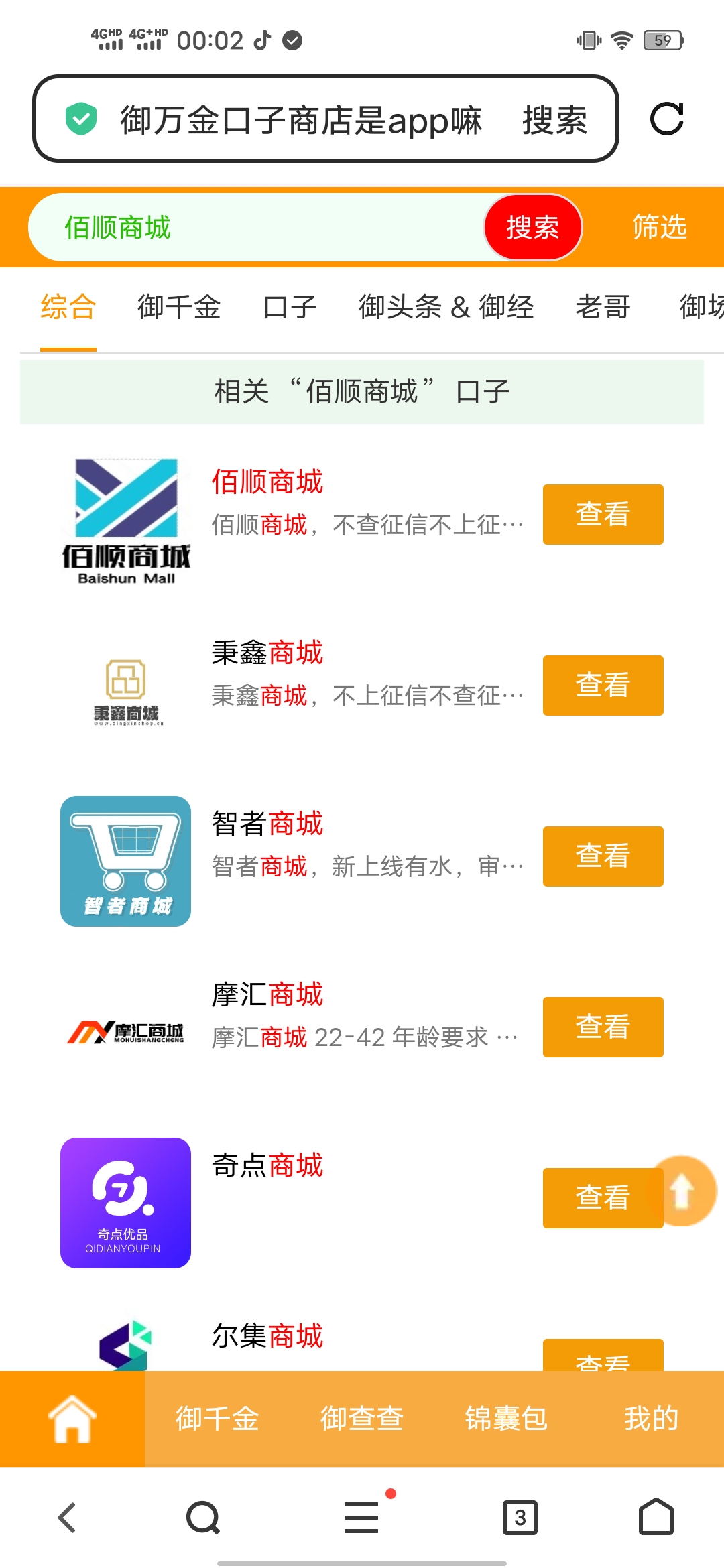
Task: Switch to the 御千金 top tab
Action: [179, 307]
